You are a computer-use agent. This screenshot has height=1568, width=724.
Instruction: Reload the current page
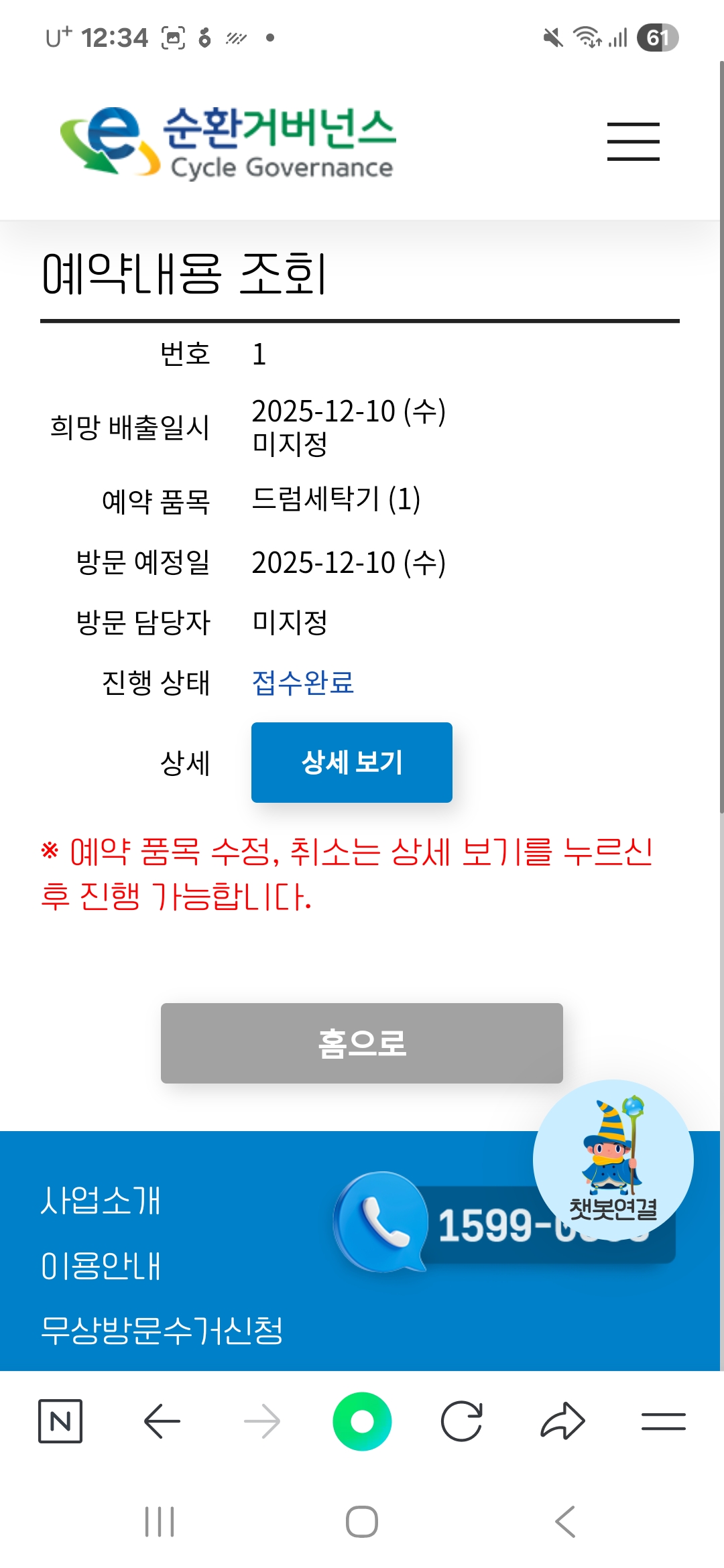pos(462,1421)
